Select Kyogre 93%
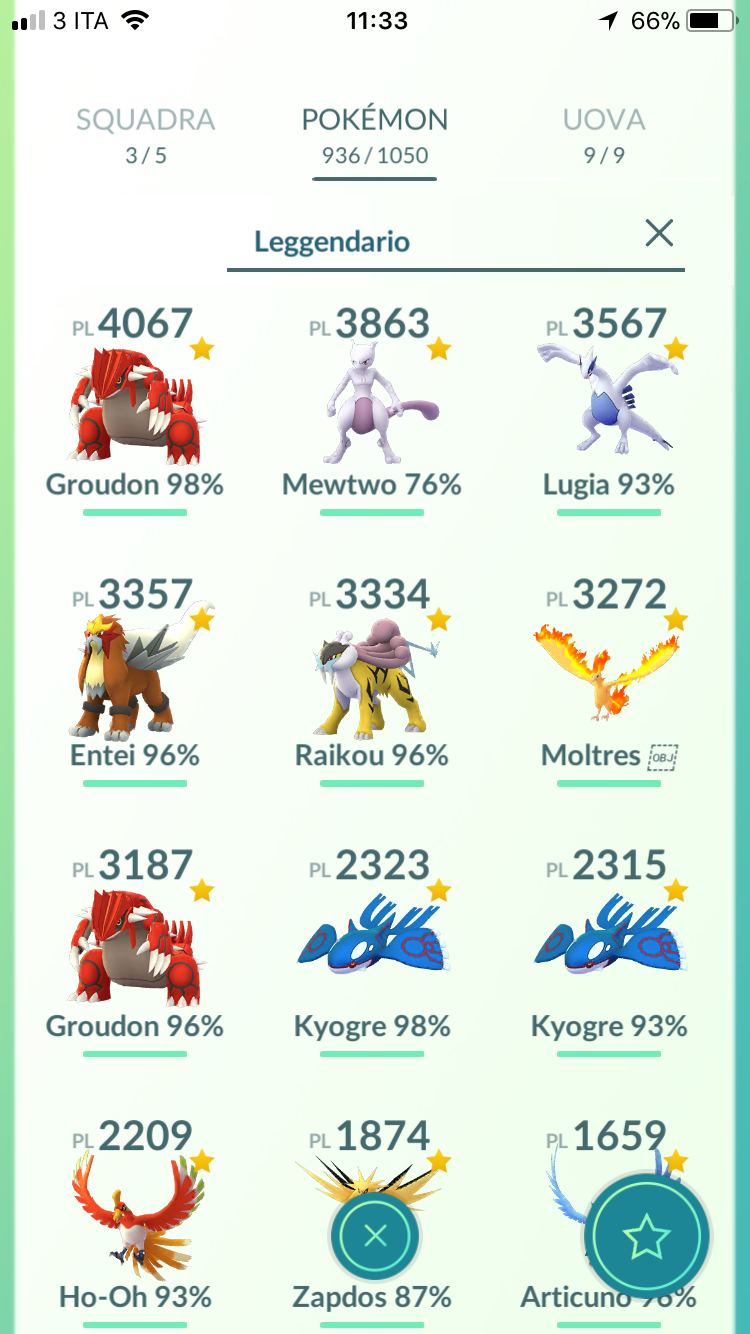This screenshot has width=750, height=1334. (609, 952)
